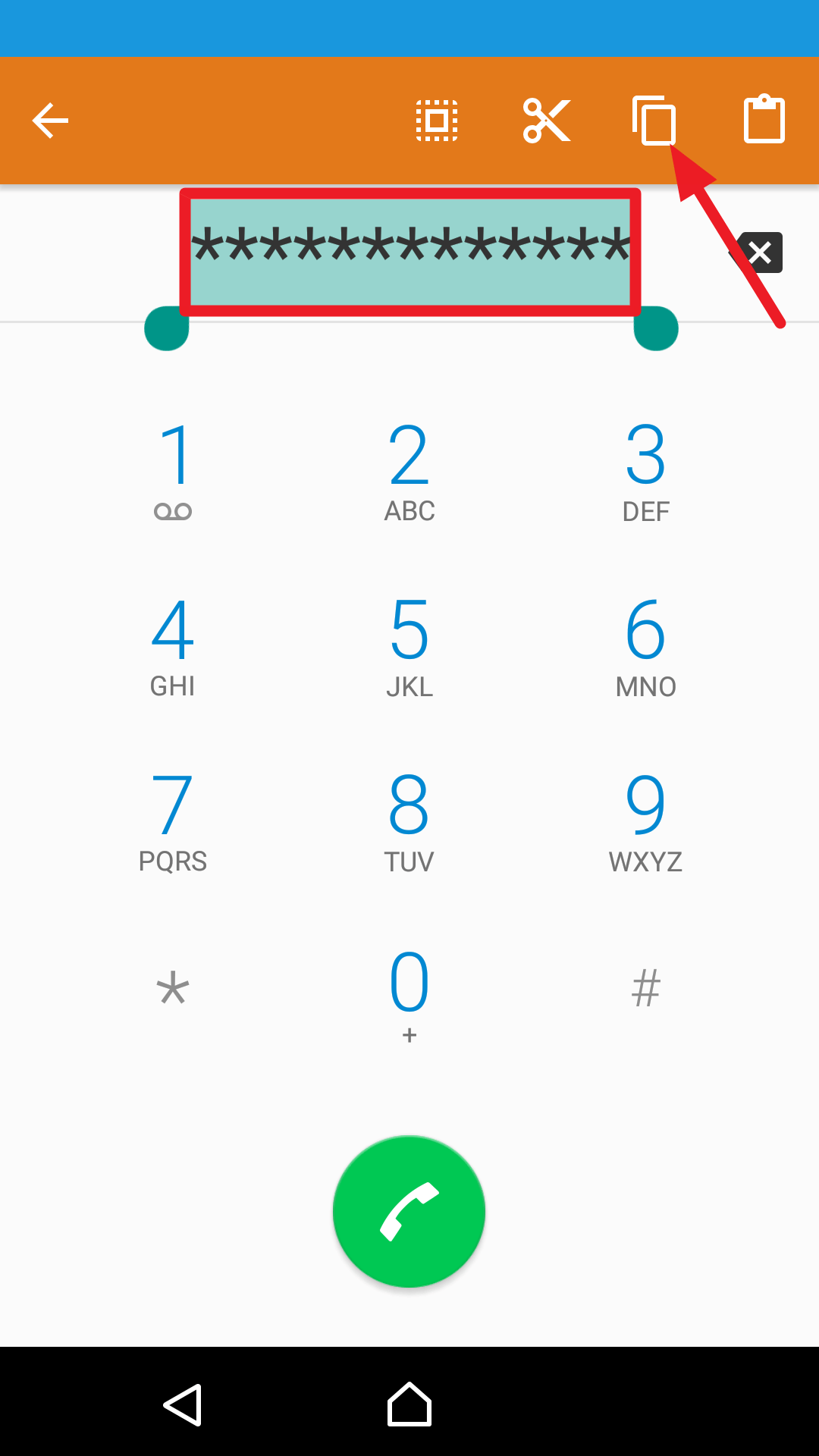This screenshot has width=819, height=1456.
Task: Dial digit 1 voicemail key
Action: point(173,471)
